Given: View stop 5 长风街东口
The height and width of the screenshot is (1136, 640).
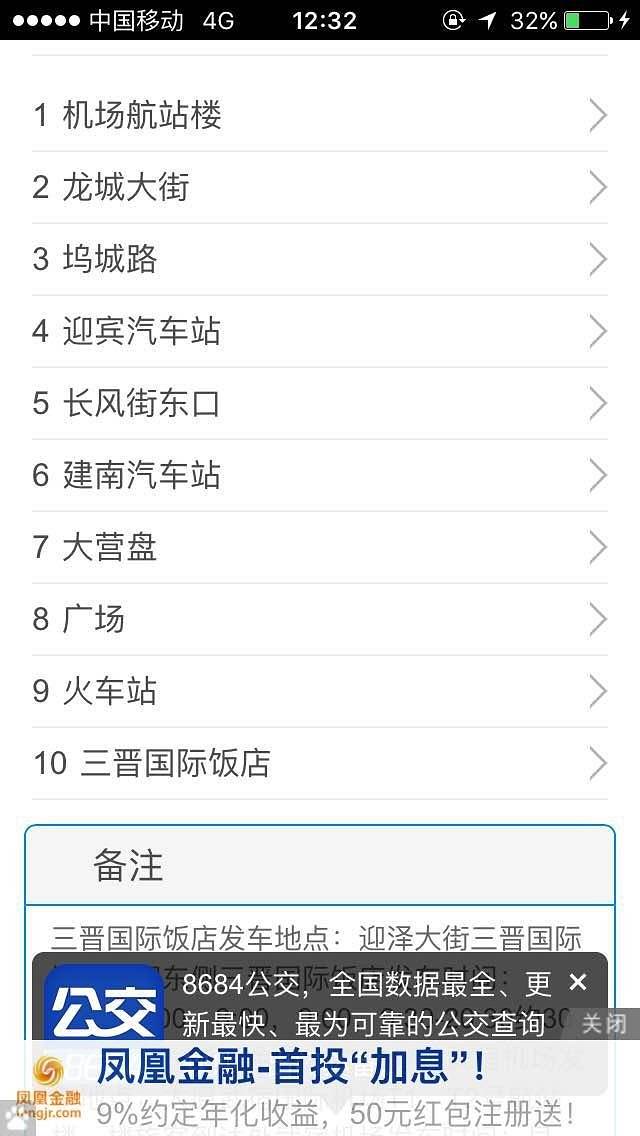Looking at the screenshot, I should pos(320,404).
